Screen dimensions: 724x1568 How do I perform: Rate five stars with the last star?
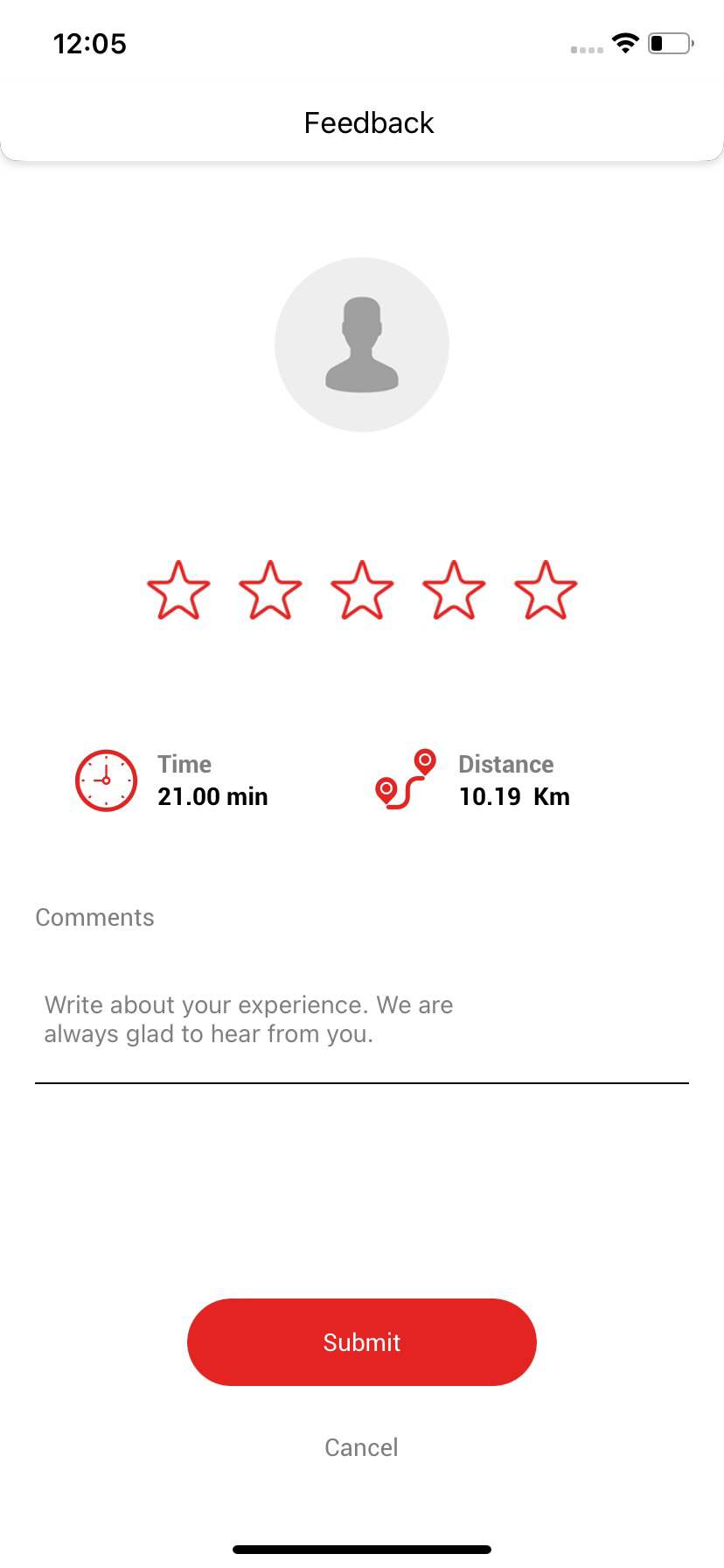tap(546, 591)
